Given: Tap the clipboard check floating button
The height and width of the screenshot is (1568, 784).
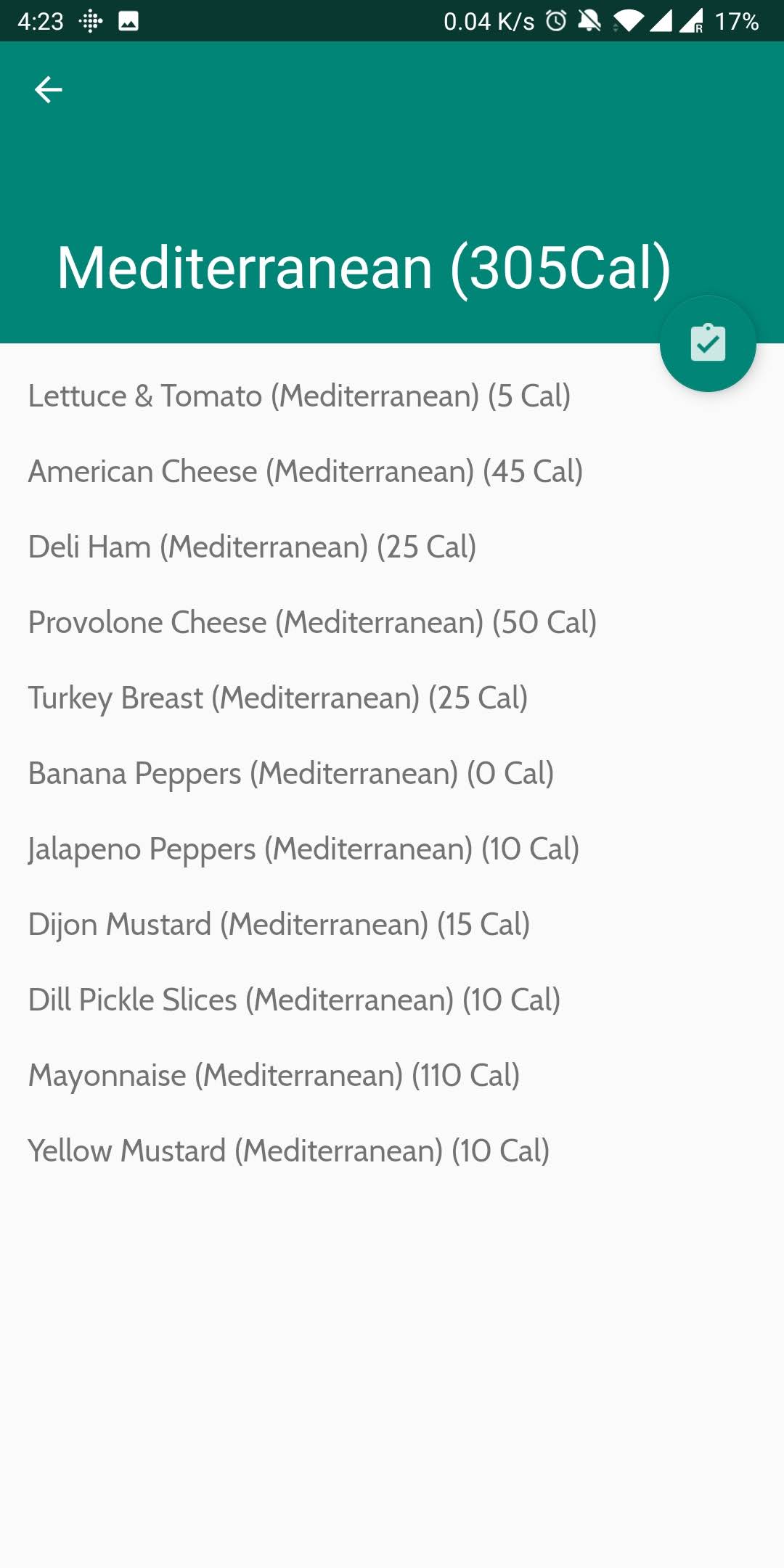Looking at the screenshot, I should point(708,343).
